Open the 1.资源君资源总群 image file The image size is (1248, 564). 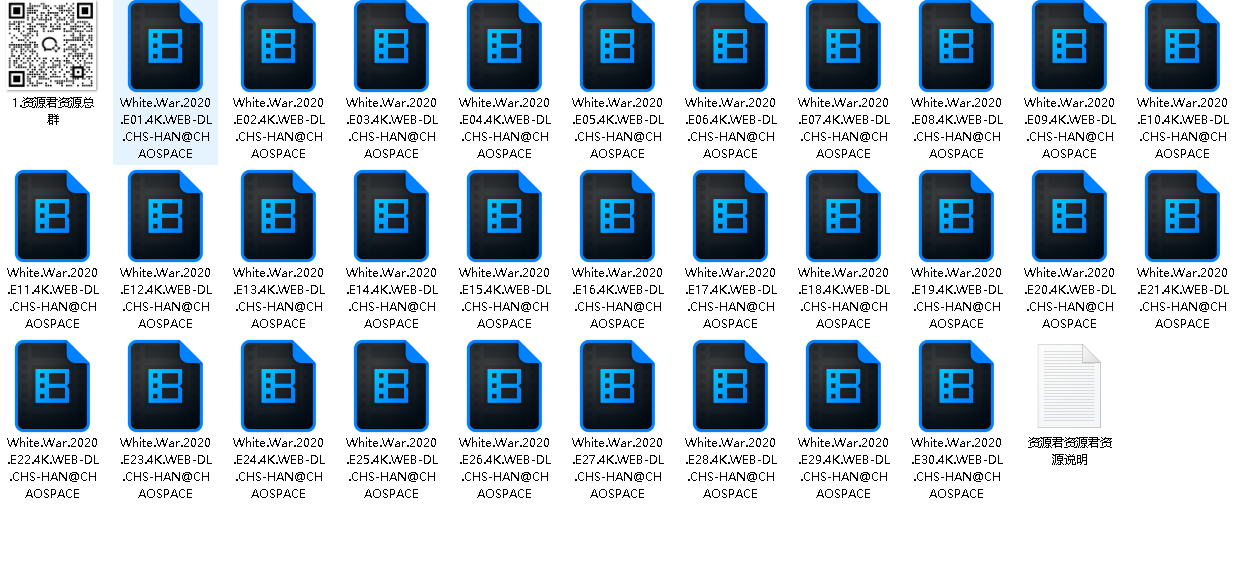tap(52, 45)
